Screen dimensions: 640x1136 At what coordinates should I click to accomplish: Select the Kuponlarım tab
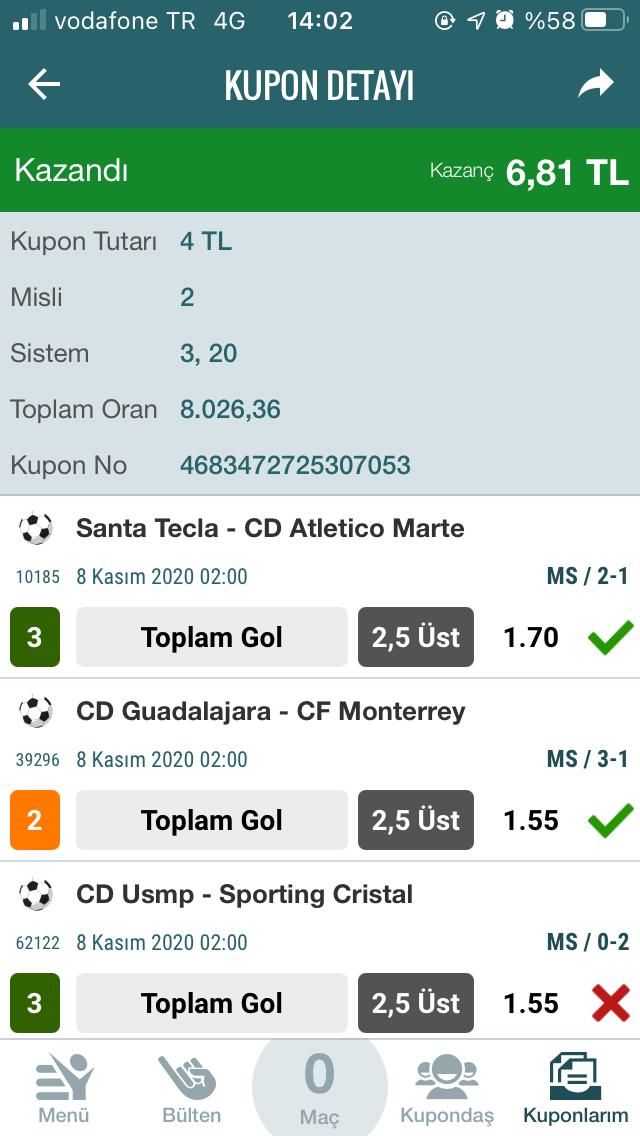point(575,1089)
